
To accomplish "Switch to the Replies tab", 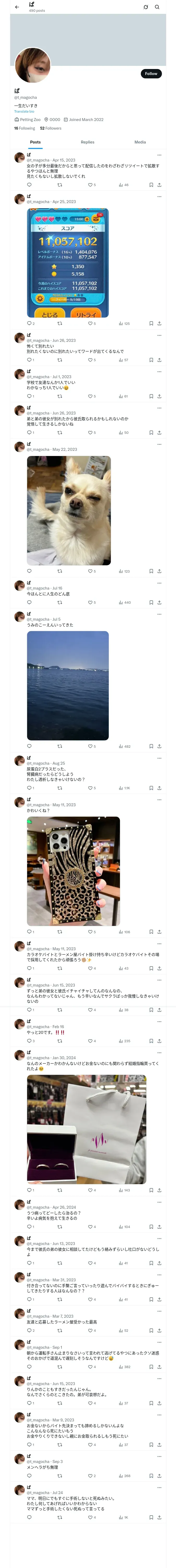I will tap(87, 142).
